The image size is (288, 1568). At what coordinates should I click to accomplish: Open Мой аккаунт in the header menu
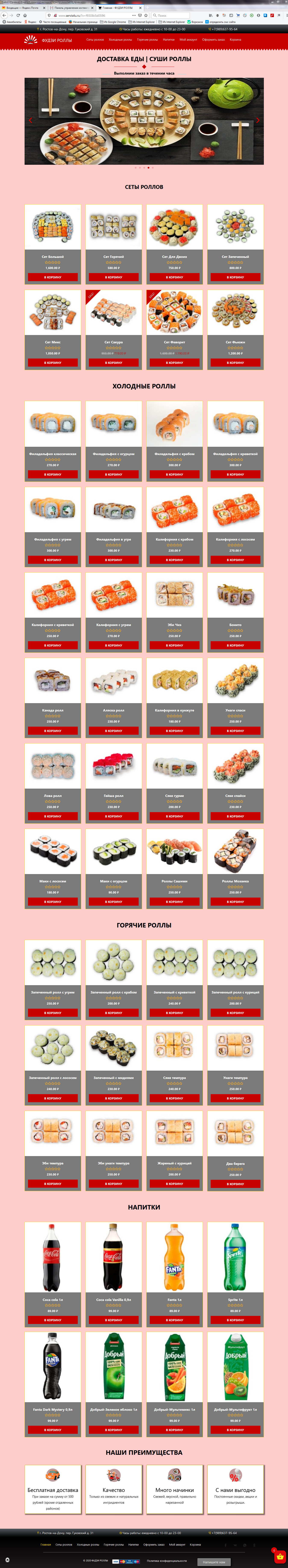tap(188, 40)
